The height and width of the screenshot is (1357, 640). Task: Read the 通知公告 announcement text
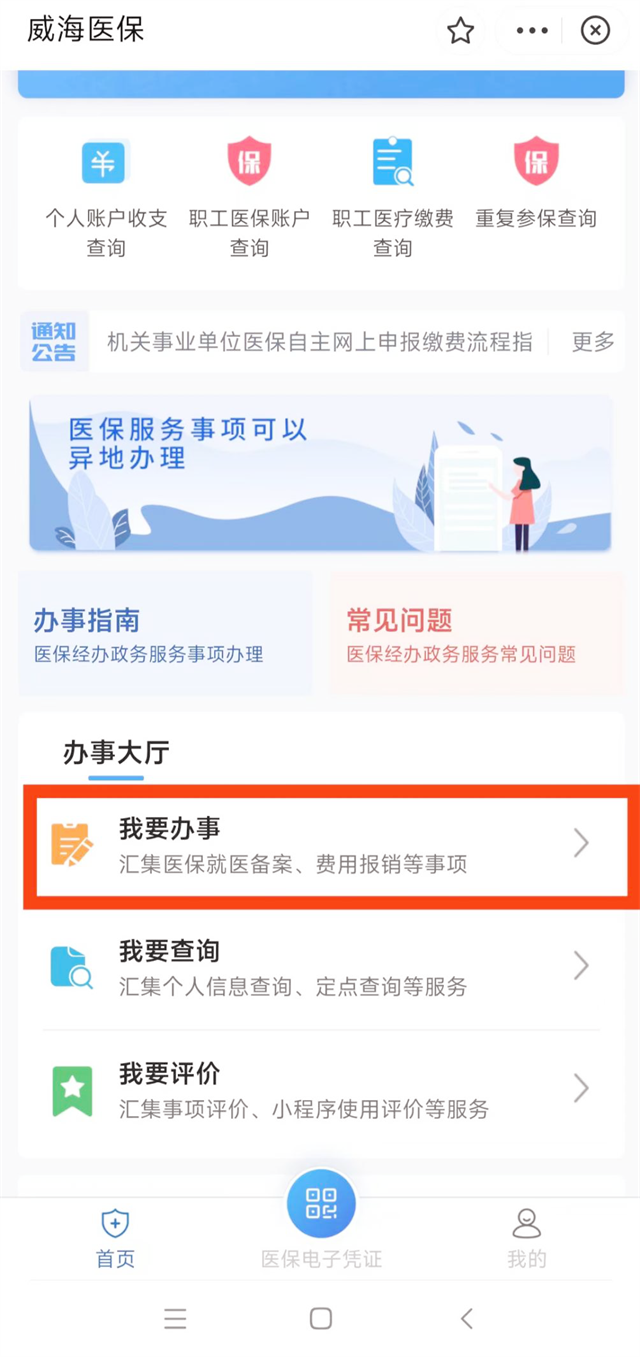320,342
